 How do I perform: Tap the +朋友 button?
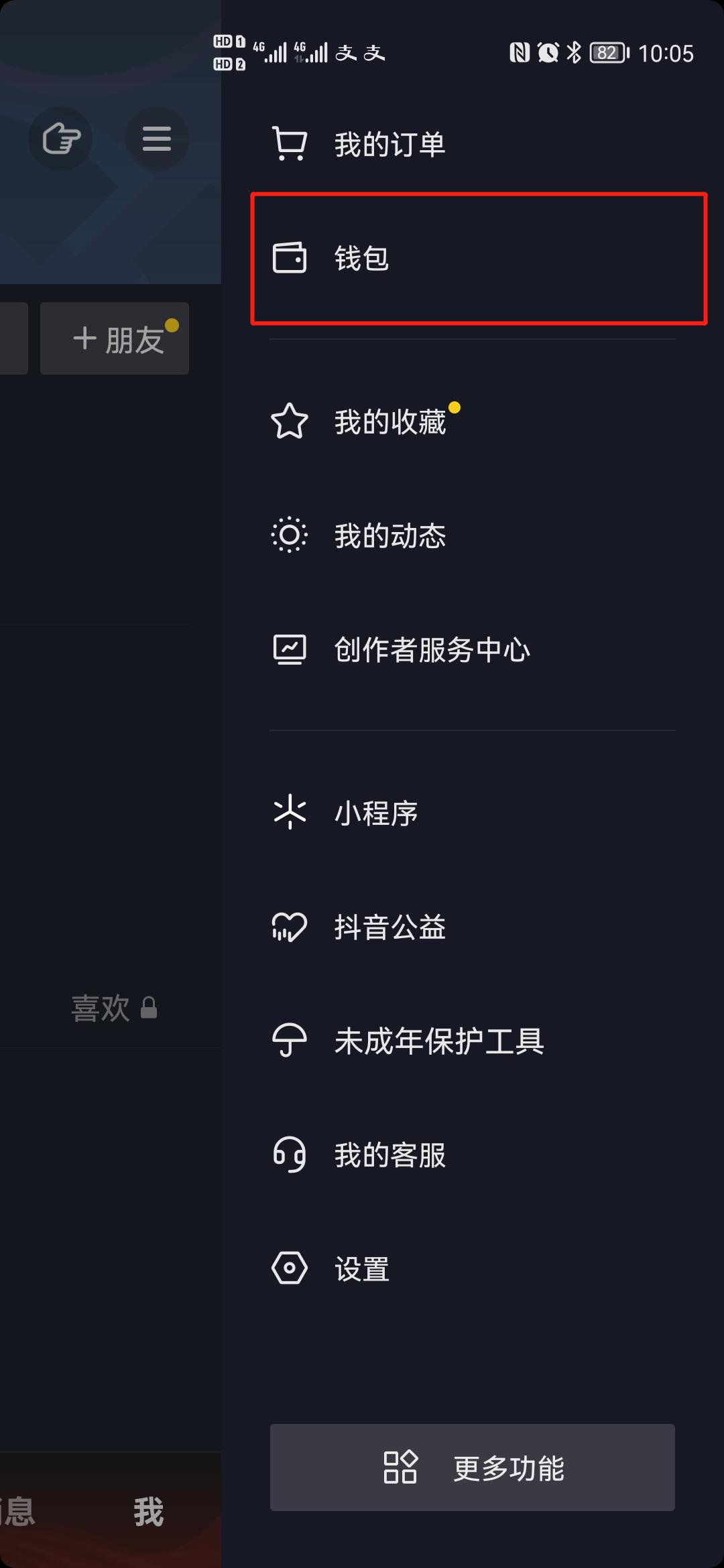pyautogui.click(x=115, y=338)
